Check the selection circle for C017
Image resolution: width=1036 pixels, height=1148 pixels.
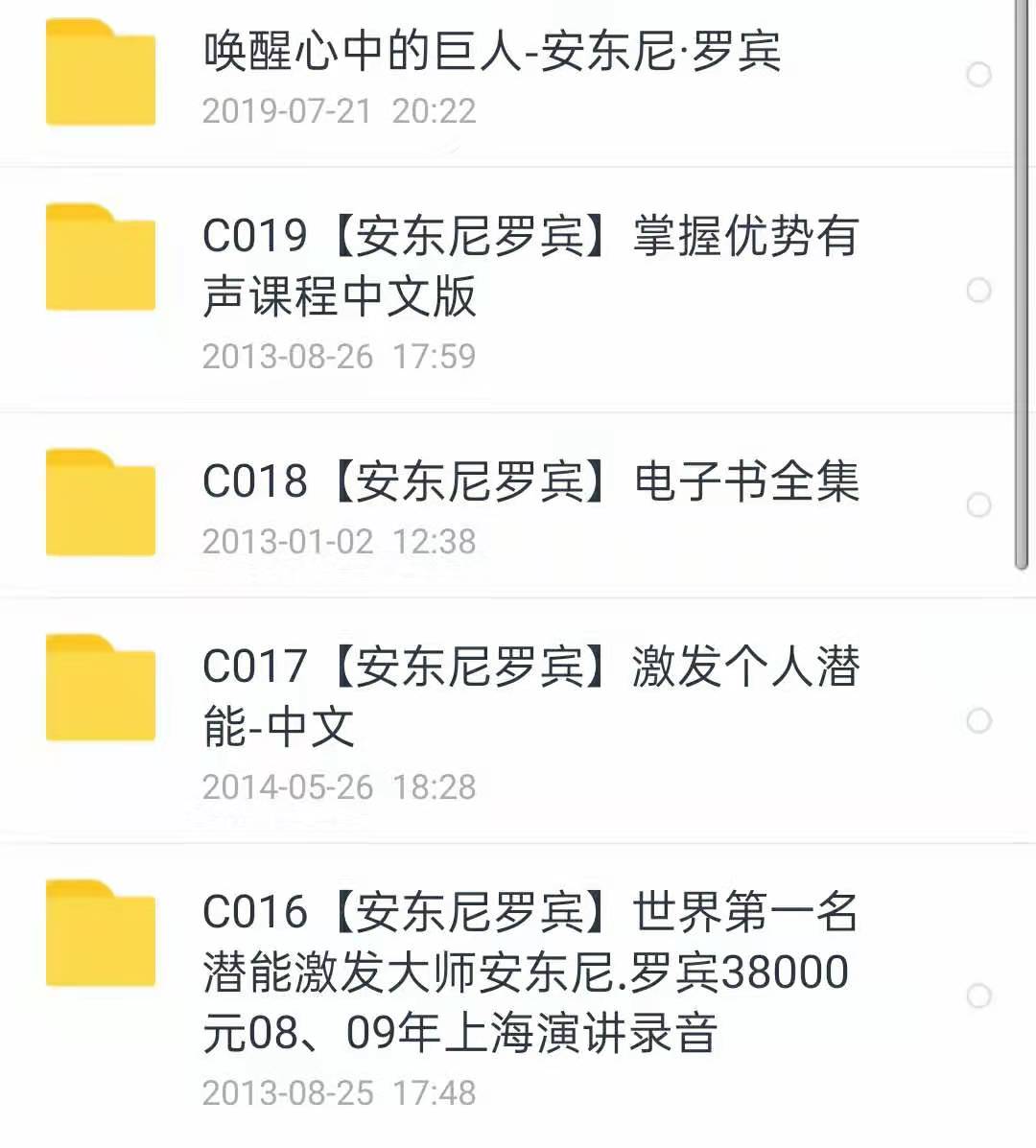pos(978,720)
